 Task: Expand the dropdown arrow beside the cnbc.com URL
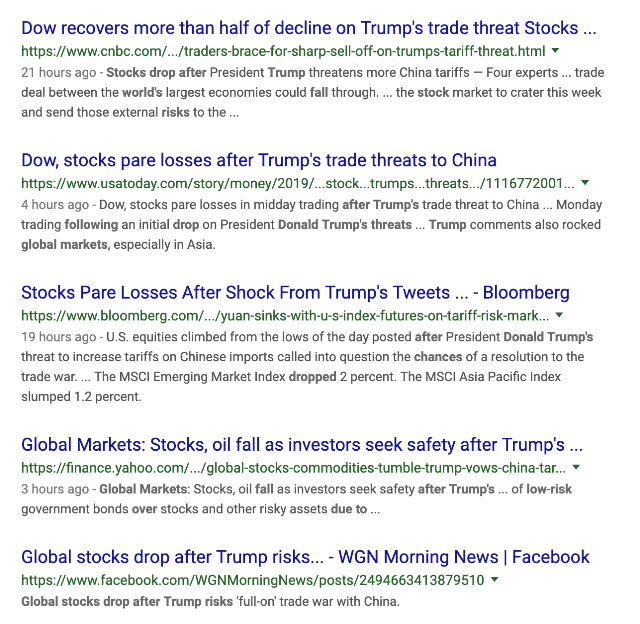(555, 51)
